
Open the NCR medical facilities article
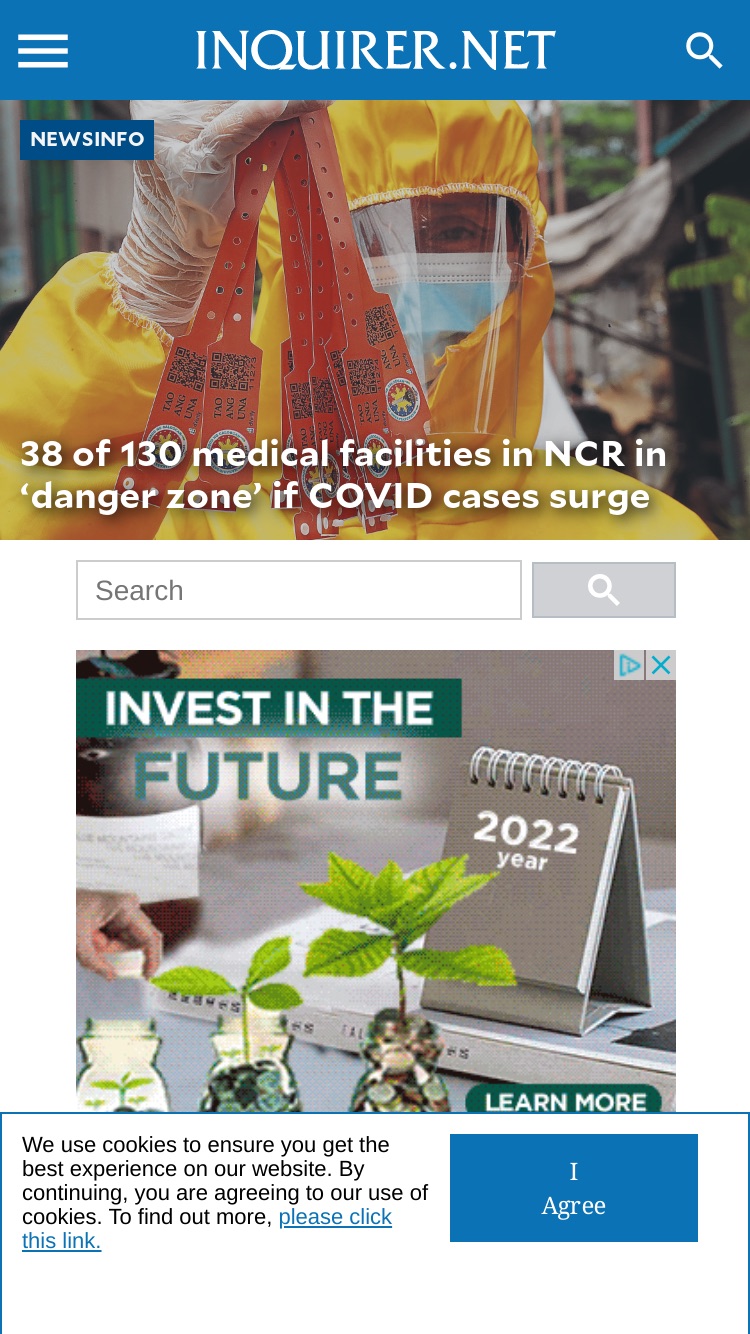click(x=344, y=475)
